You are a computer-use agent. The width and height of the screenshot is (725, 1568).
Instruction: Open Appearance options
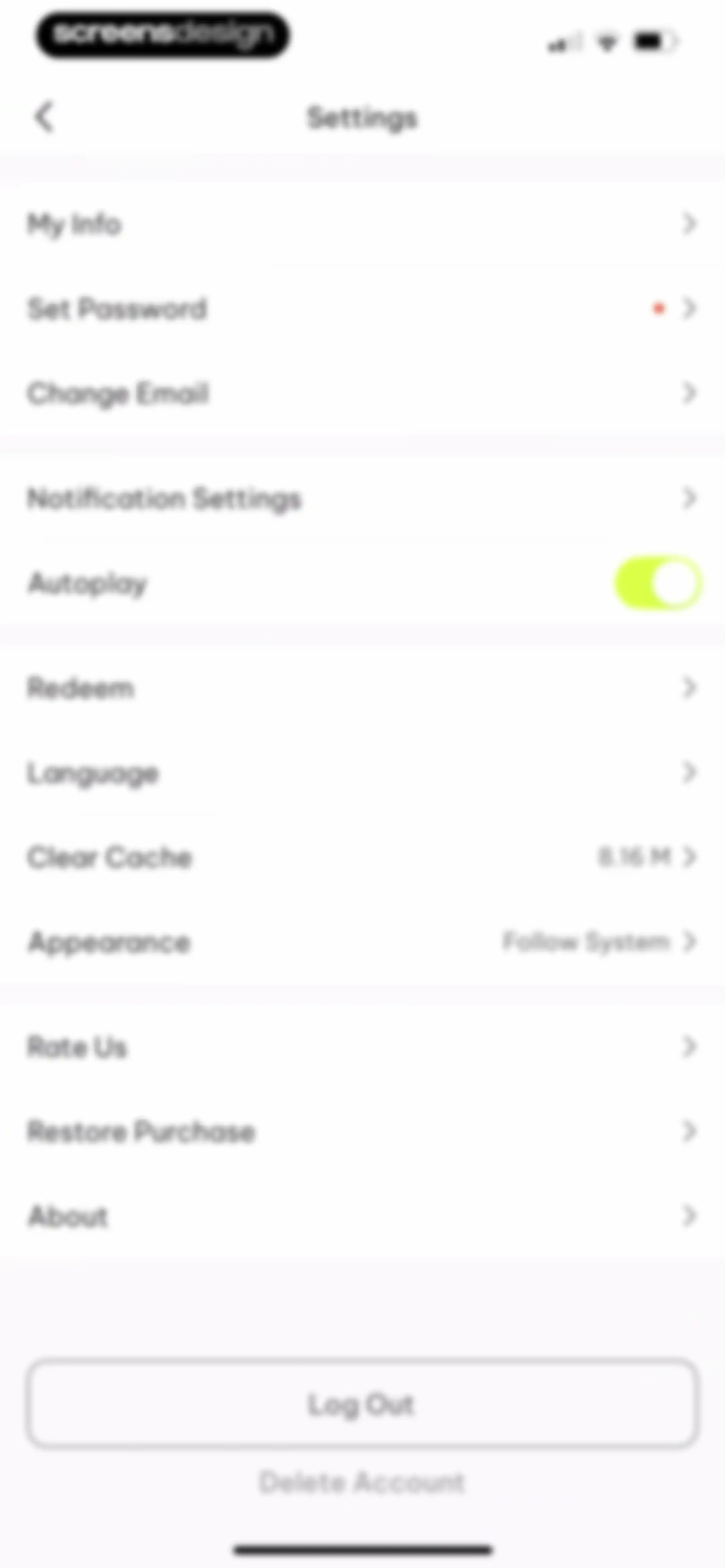(x=362, y=942)
